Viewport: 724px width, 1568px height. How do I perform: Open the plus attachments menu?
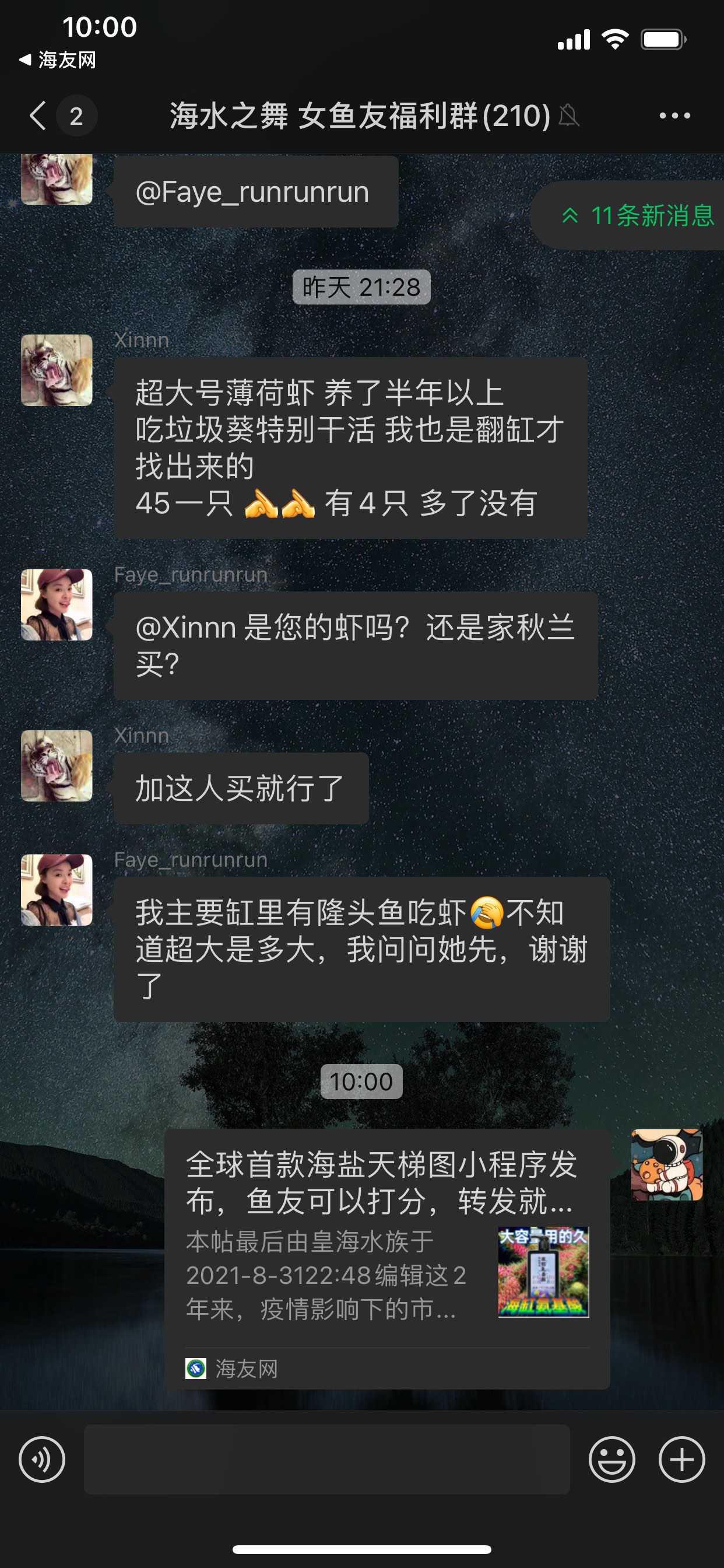(681, 1459)
